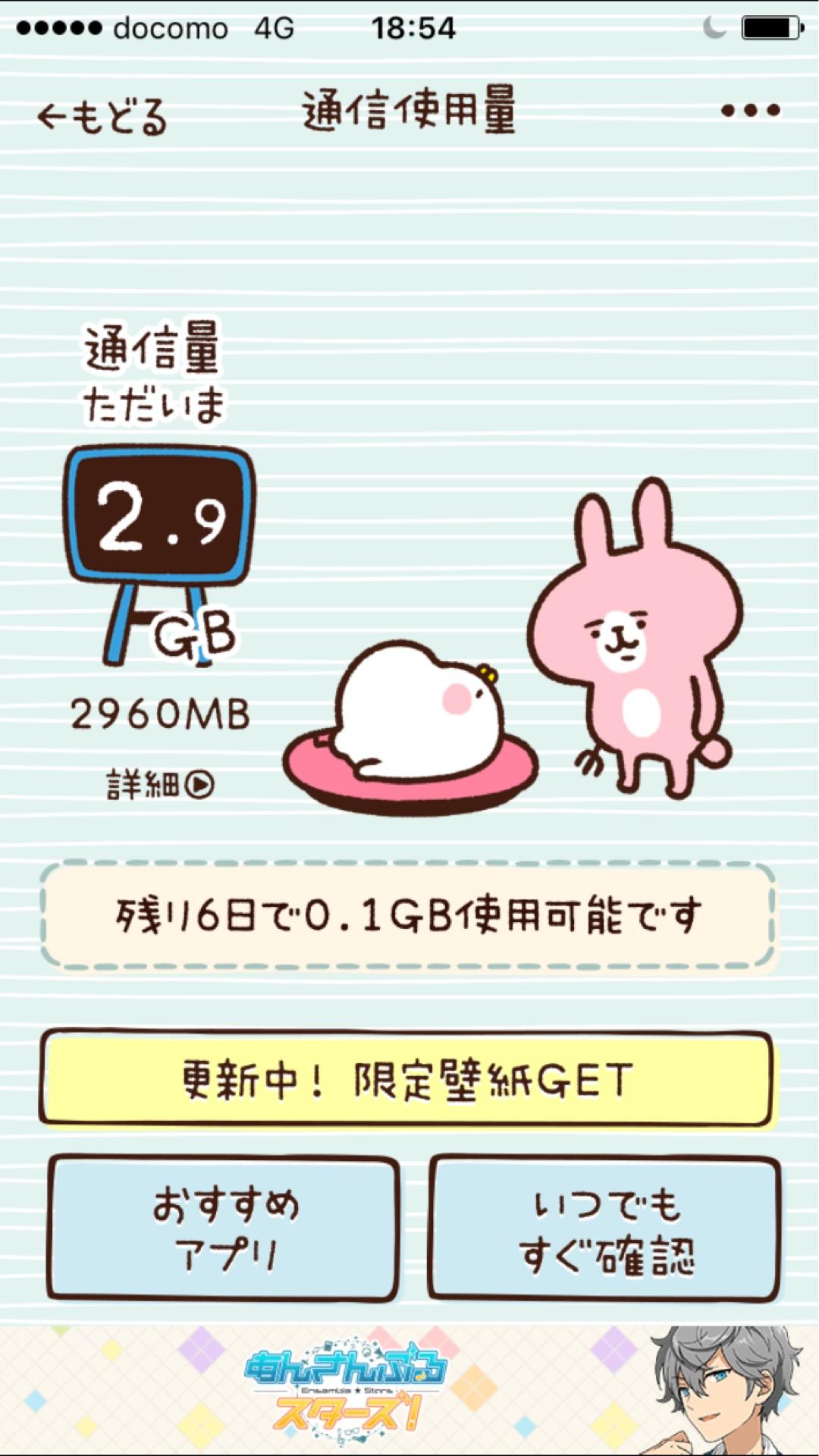Tap the white bird Piske on the cushion
The height and width of the screenshot is (1456, 819).
point(413,713)
